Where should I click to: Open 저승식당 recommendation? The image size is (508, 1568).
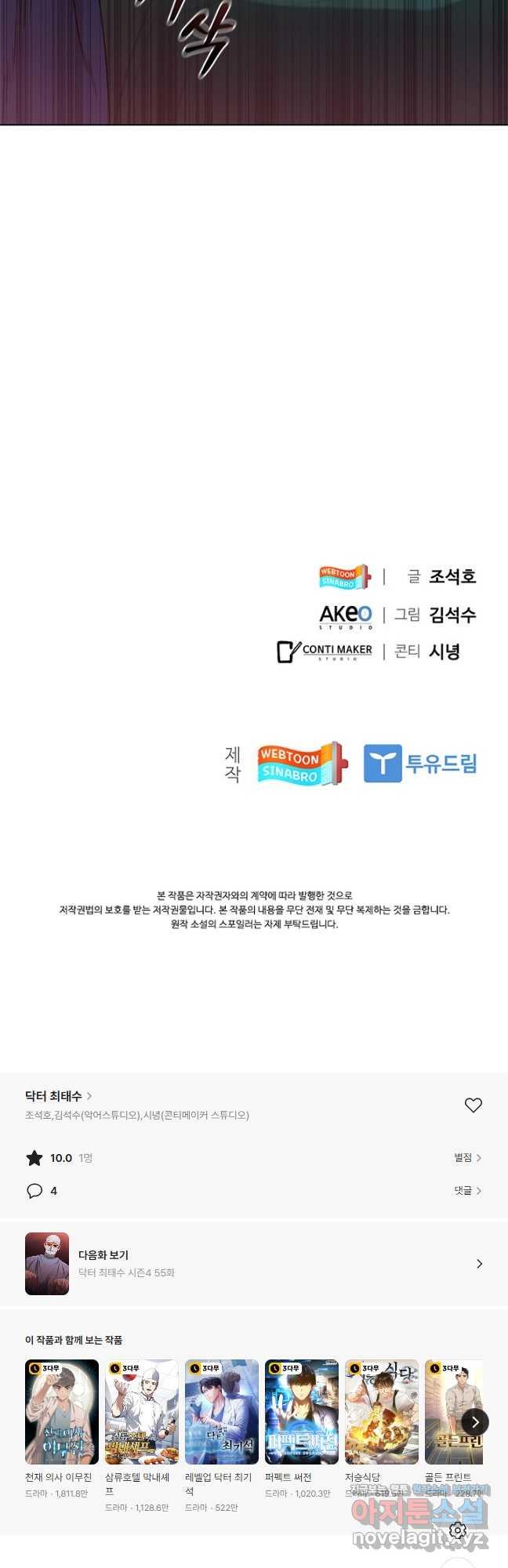(x=382, y=1413)
